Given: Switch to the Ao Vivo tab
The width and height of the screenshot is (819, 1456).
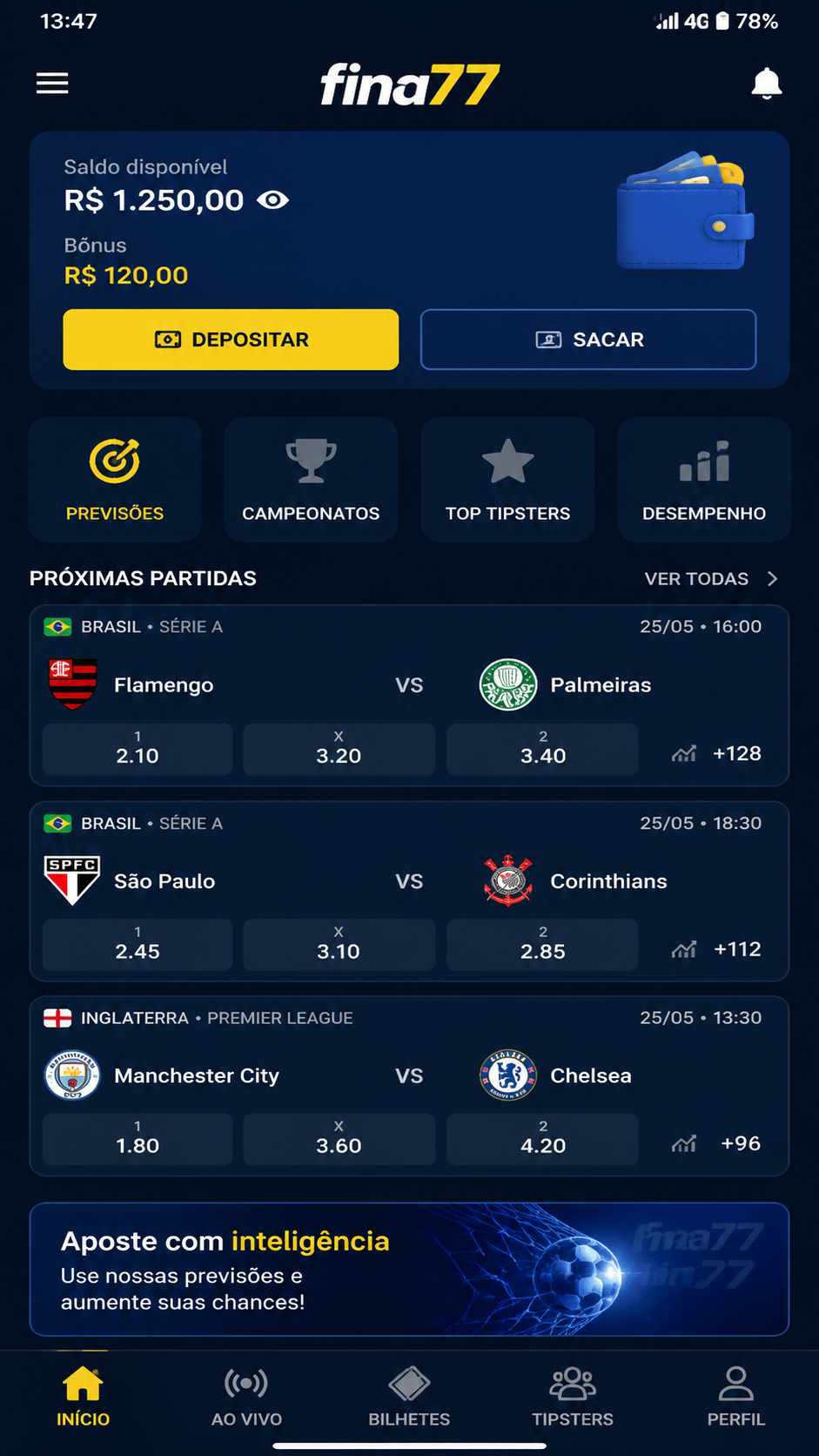Looking at the screenshot, I should (246, 1396).
